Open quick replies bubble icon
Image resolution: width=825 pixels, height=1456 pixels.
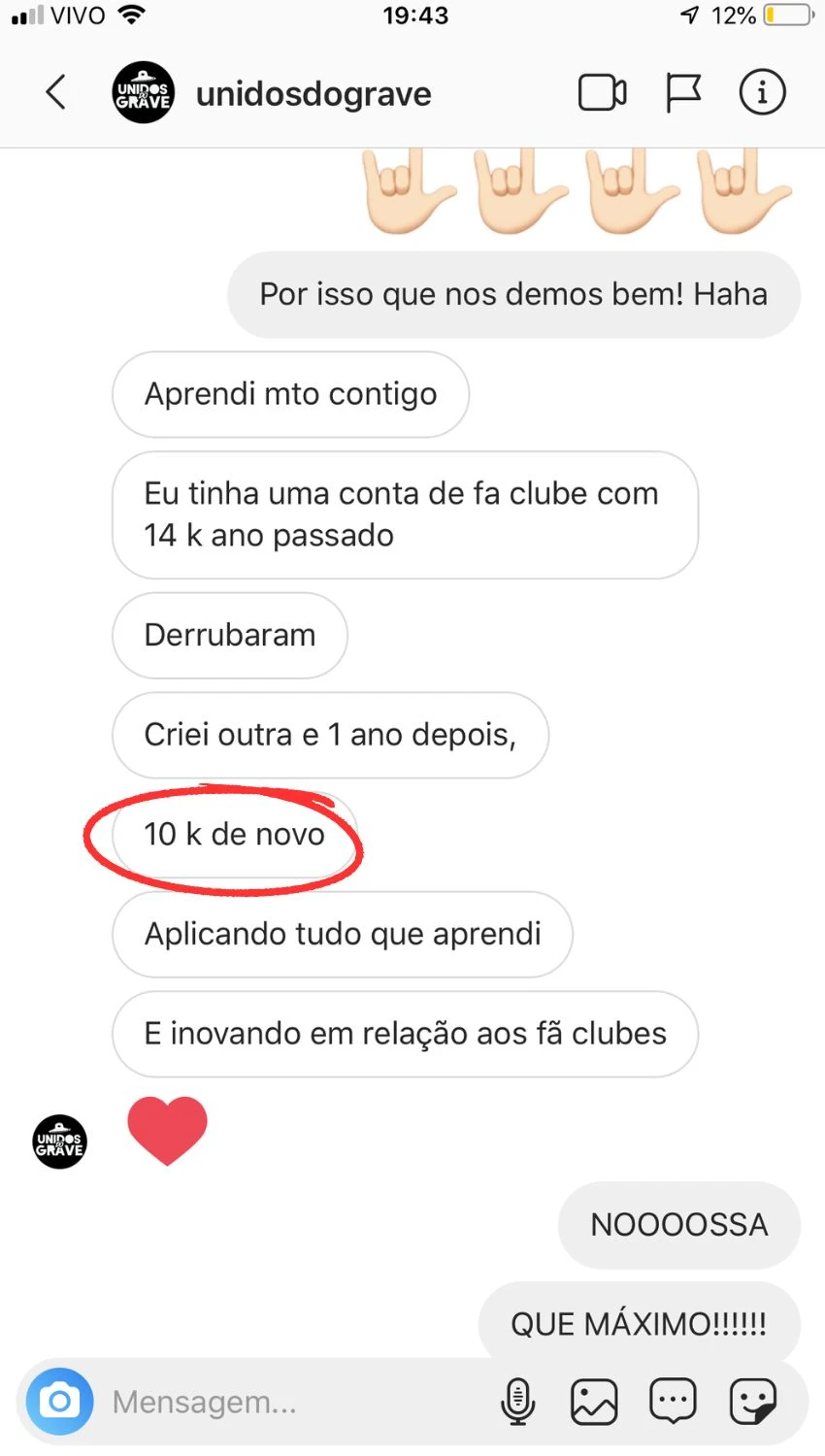point(673,1402)
